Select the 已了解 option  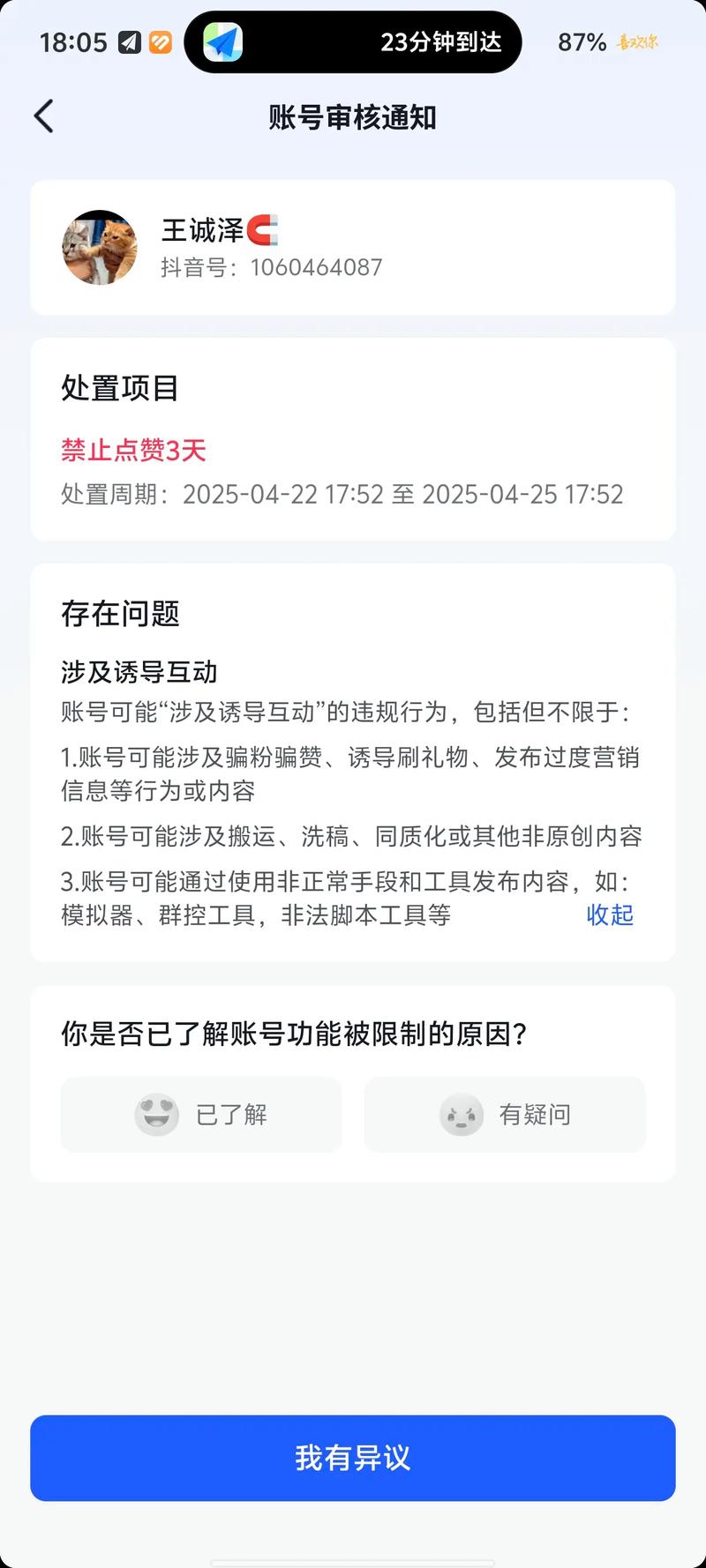coord(201,1115)
